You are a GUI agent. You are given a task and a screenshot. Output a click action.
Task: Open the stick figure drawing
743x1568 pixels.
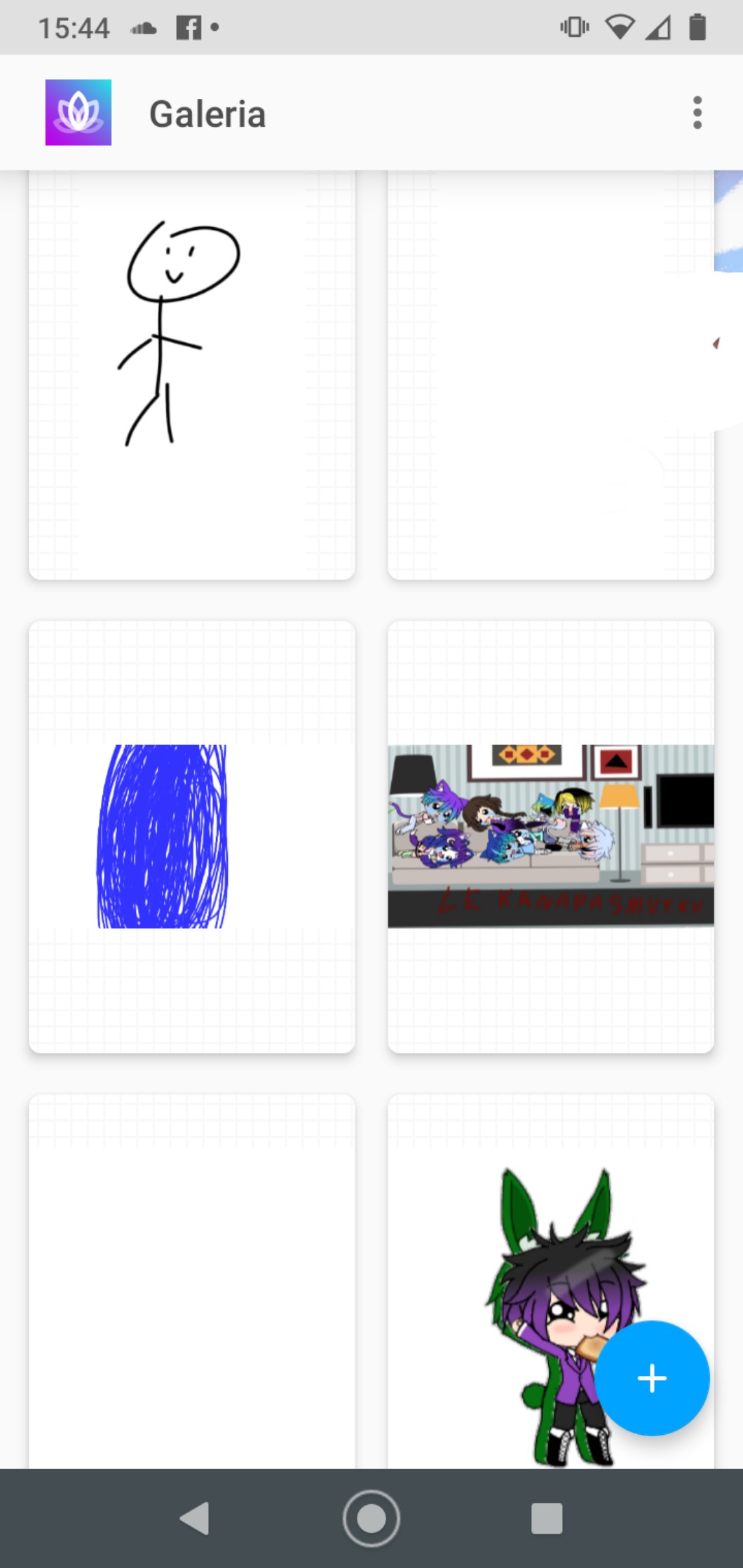[191, 375]
